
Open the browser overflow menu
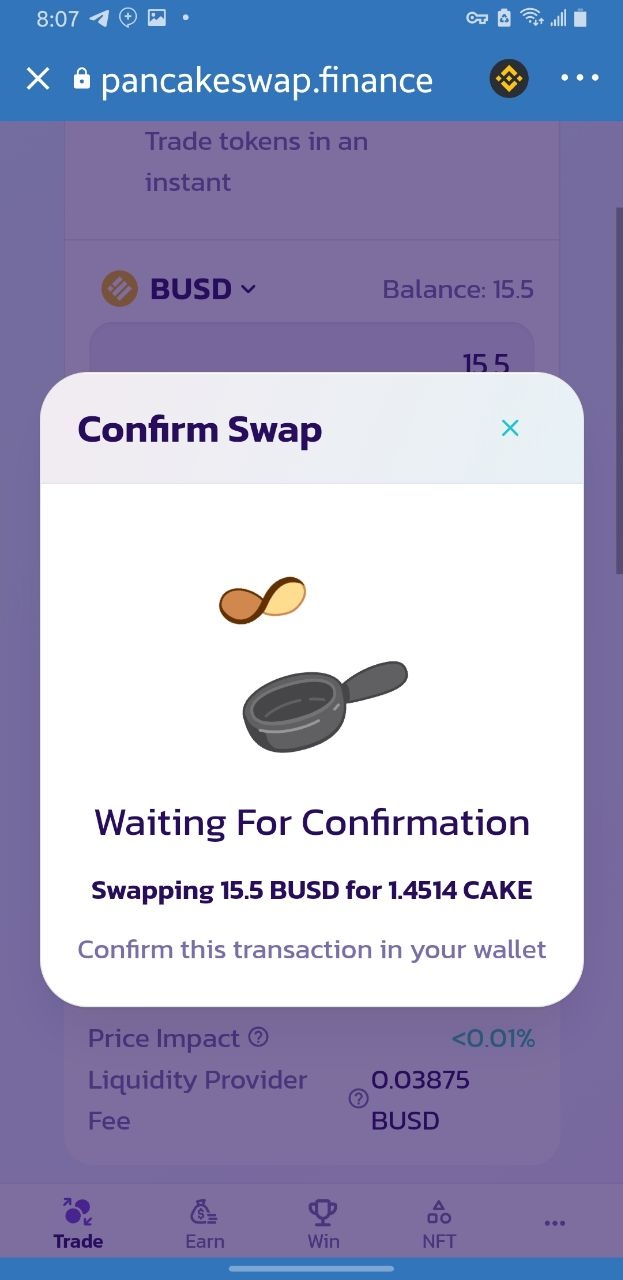click(580, 79)
